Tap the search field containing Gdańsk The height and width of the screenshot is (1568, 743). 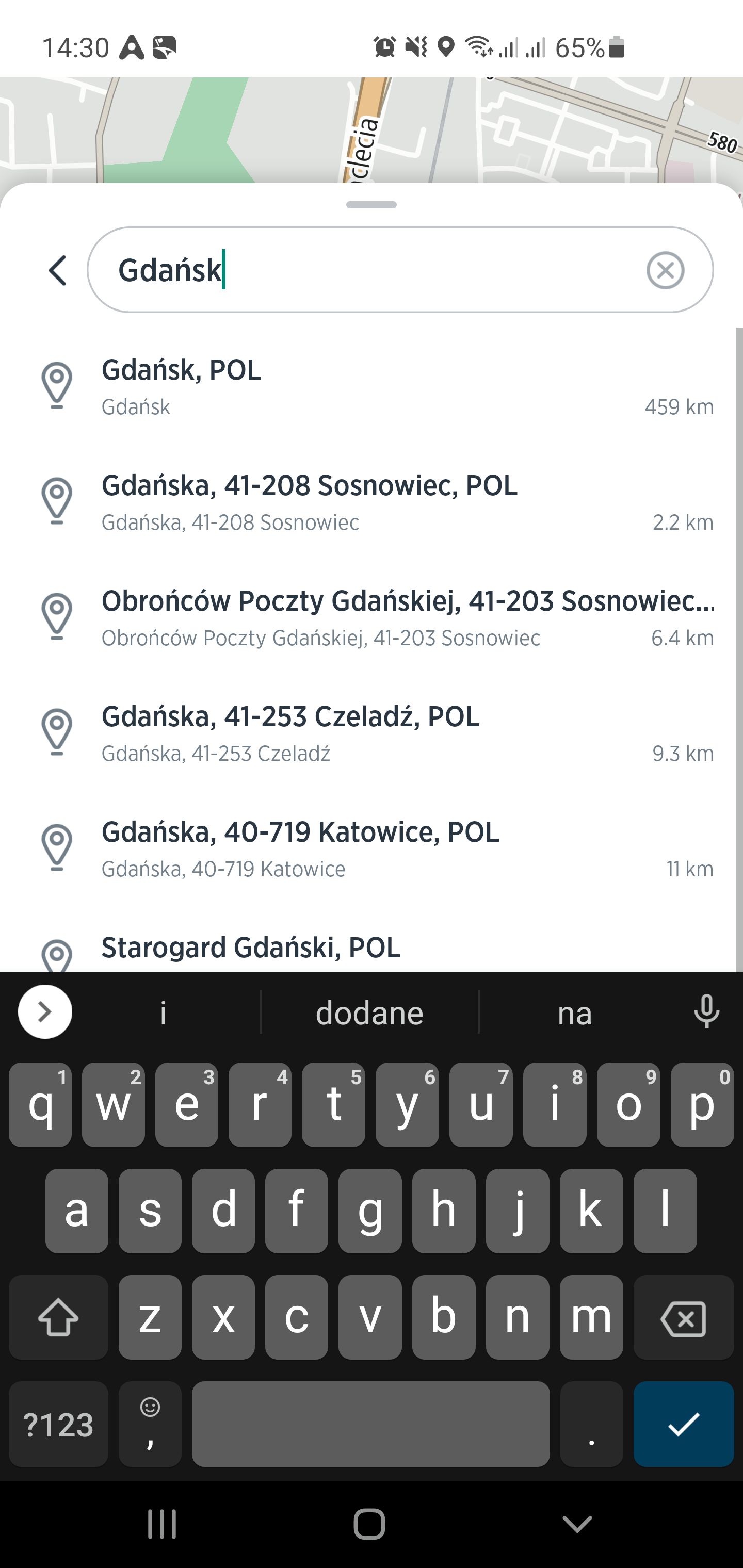click(400, 270)
